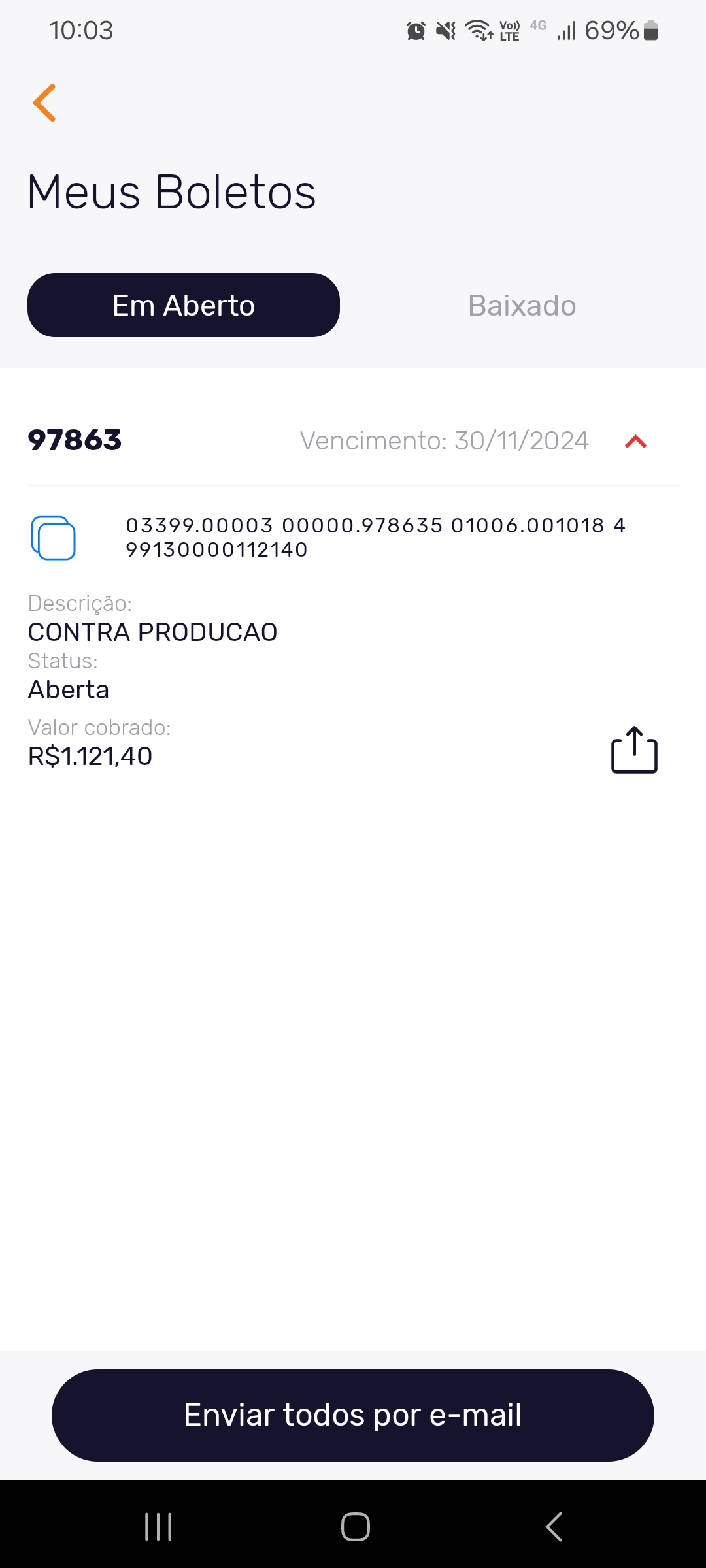
Task: Go back using the orange arrow
Action: pyautogui.click(x=44, y=103)
